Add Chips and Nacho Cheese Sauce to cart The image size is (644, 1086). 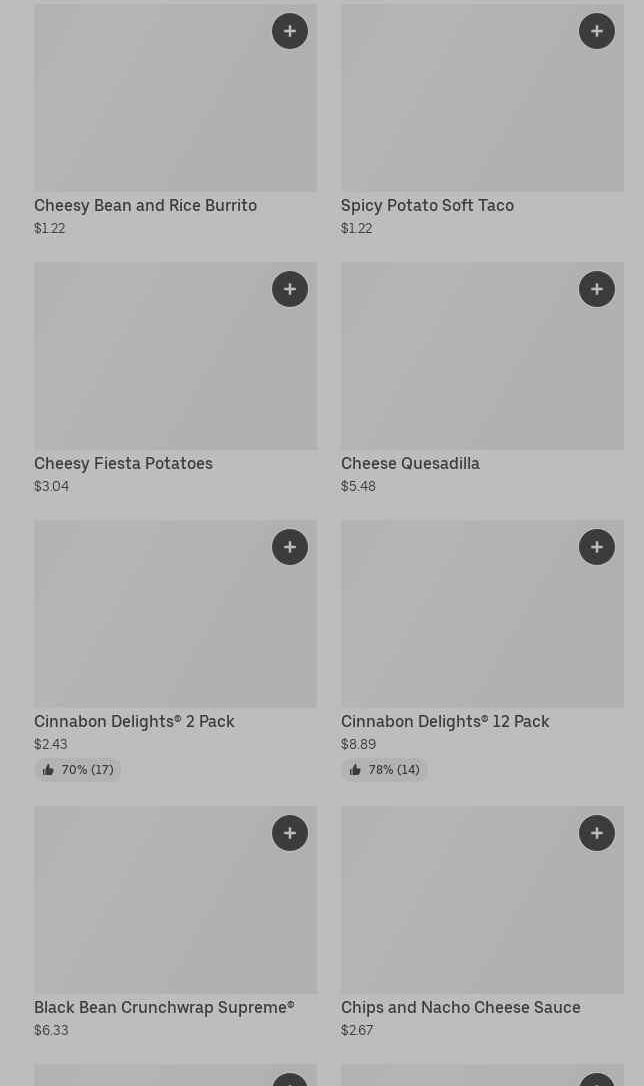tap(597, 833)
